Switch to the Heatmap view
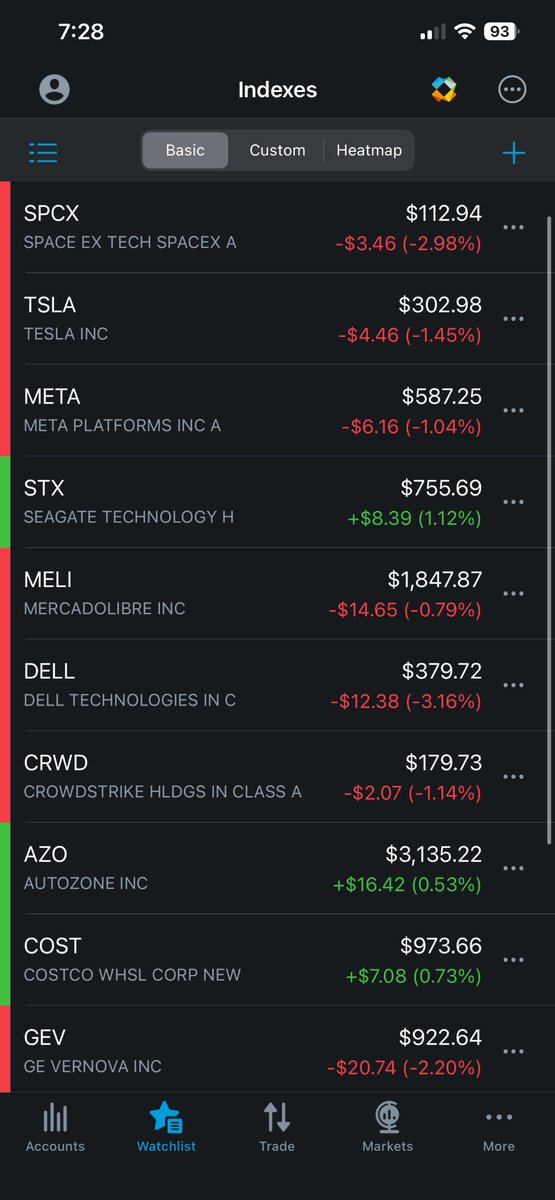The width and height of the screenshot is (555, 1200). 369,151
